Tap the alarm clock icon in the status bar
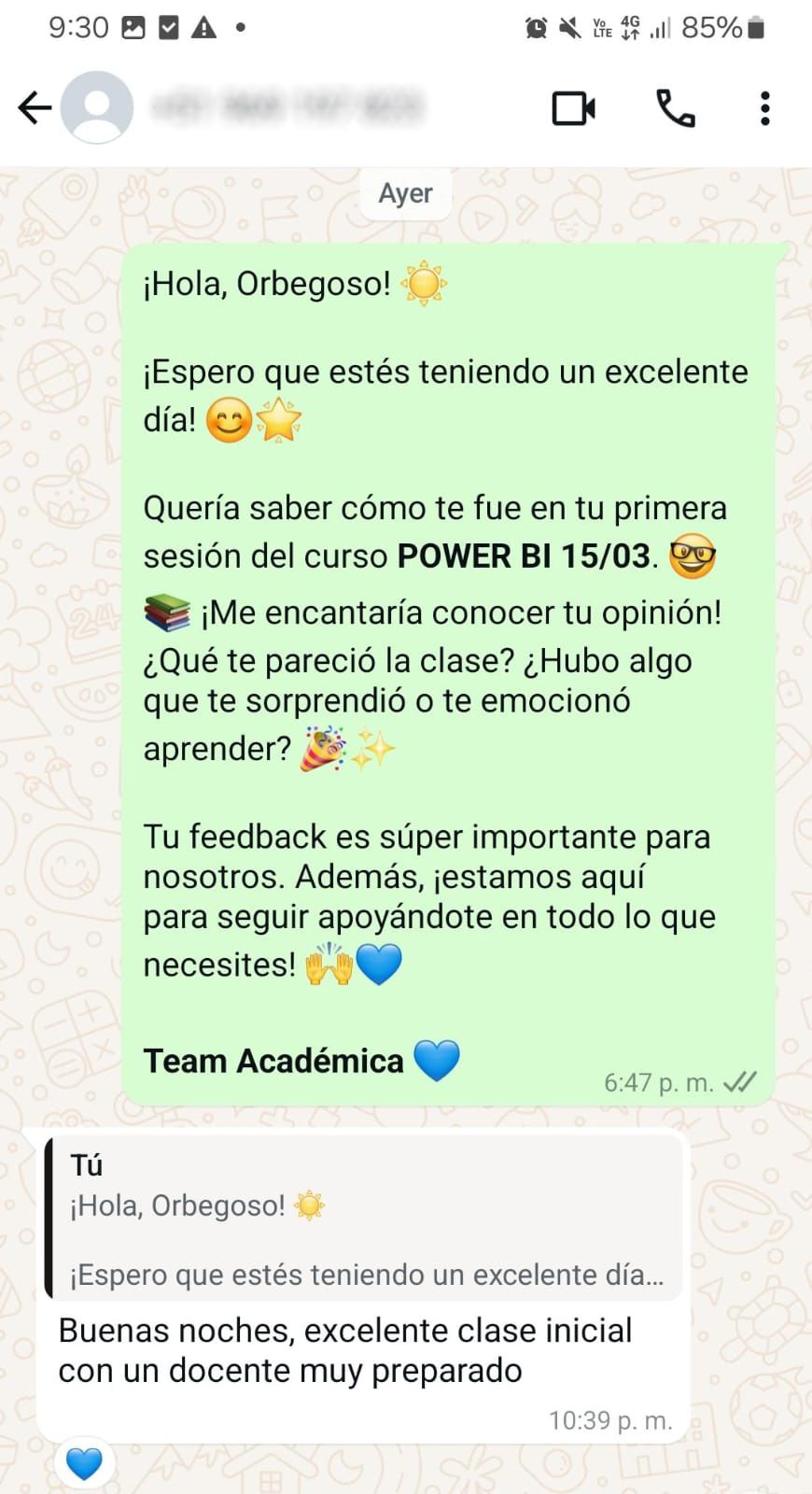The image size is (812, 1494). (x=537, y=26)
